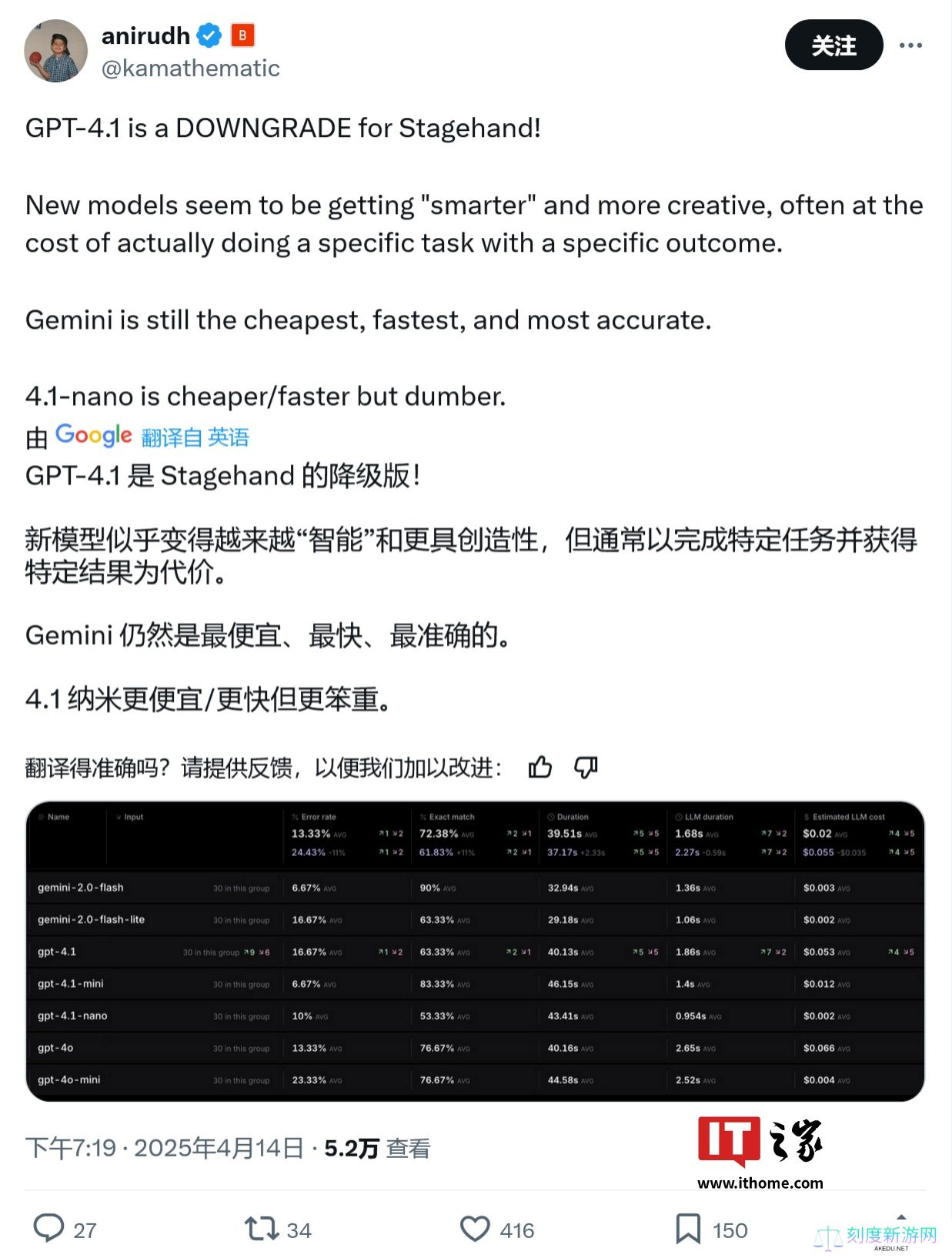Viewport: 952px width, 1258px height.
Task: Like the tweet with the heart icon
Action: point(475,1228)
